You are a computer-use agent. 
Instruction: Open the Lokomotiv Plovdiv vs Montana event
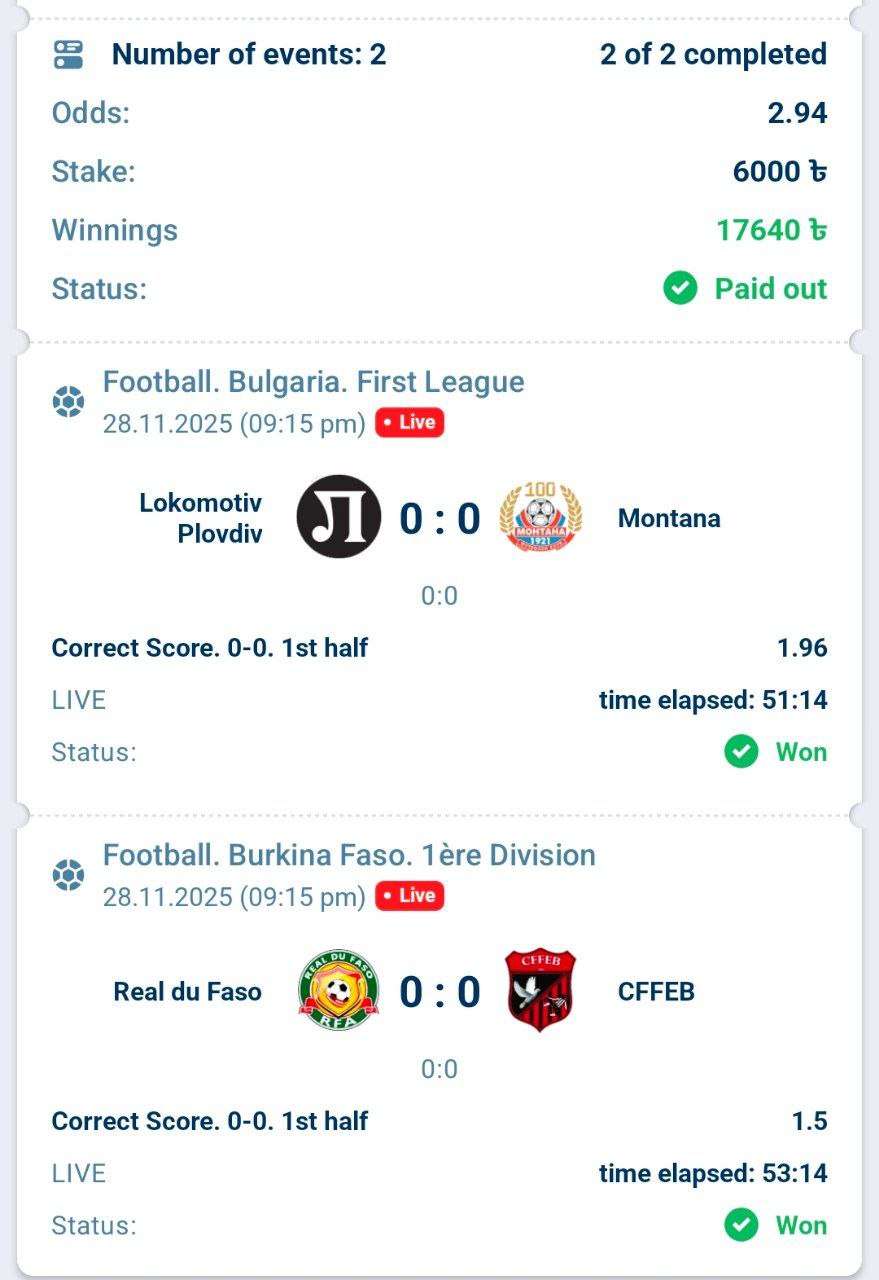point(439,518)
